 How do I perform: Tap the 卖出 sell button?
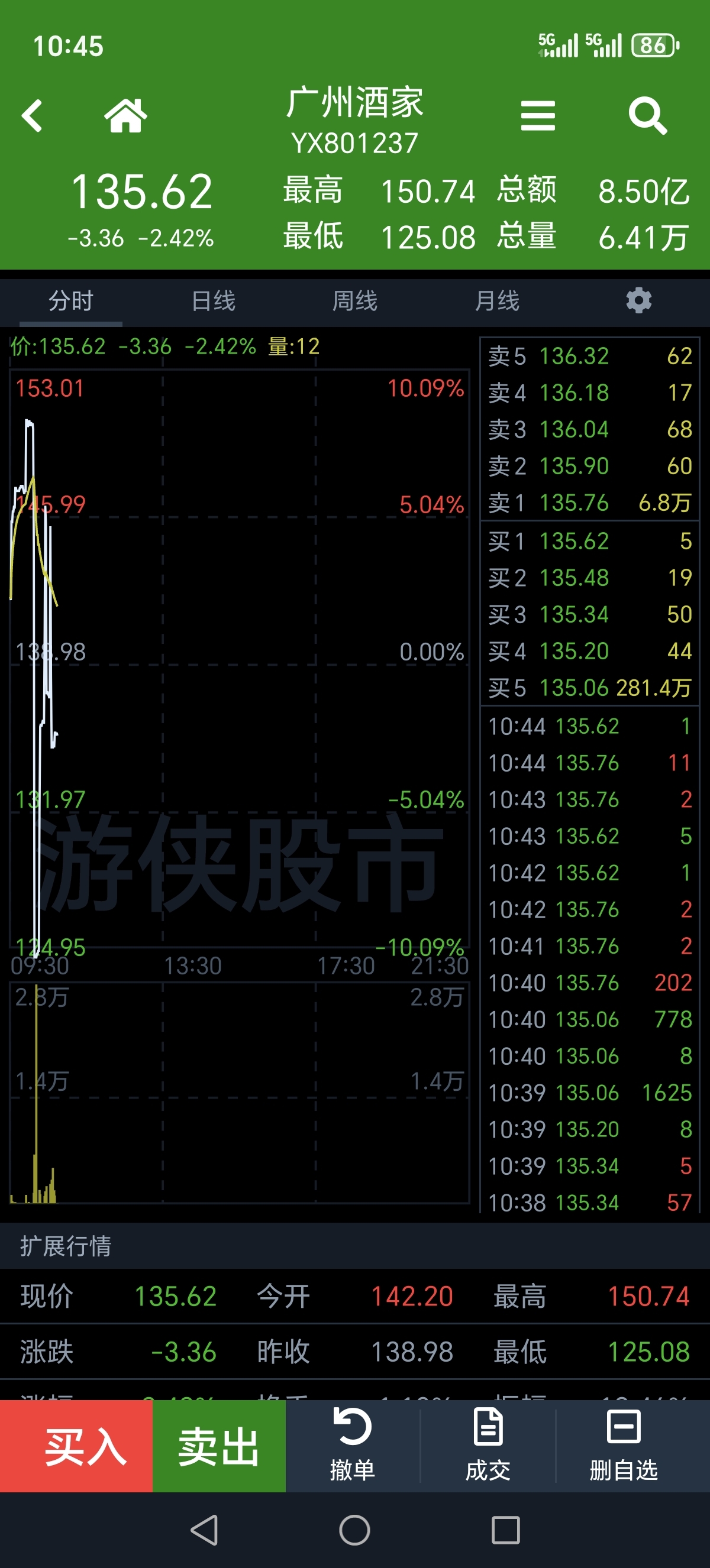pyautogui.click(x=219, y=1446)
